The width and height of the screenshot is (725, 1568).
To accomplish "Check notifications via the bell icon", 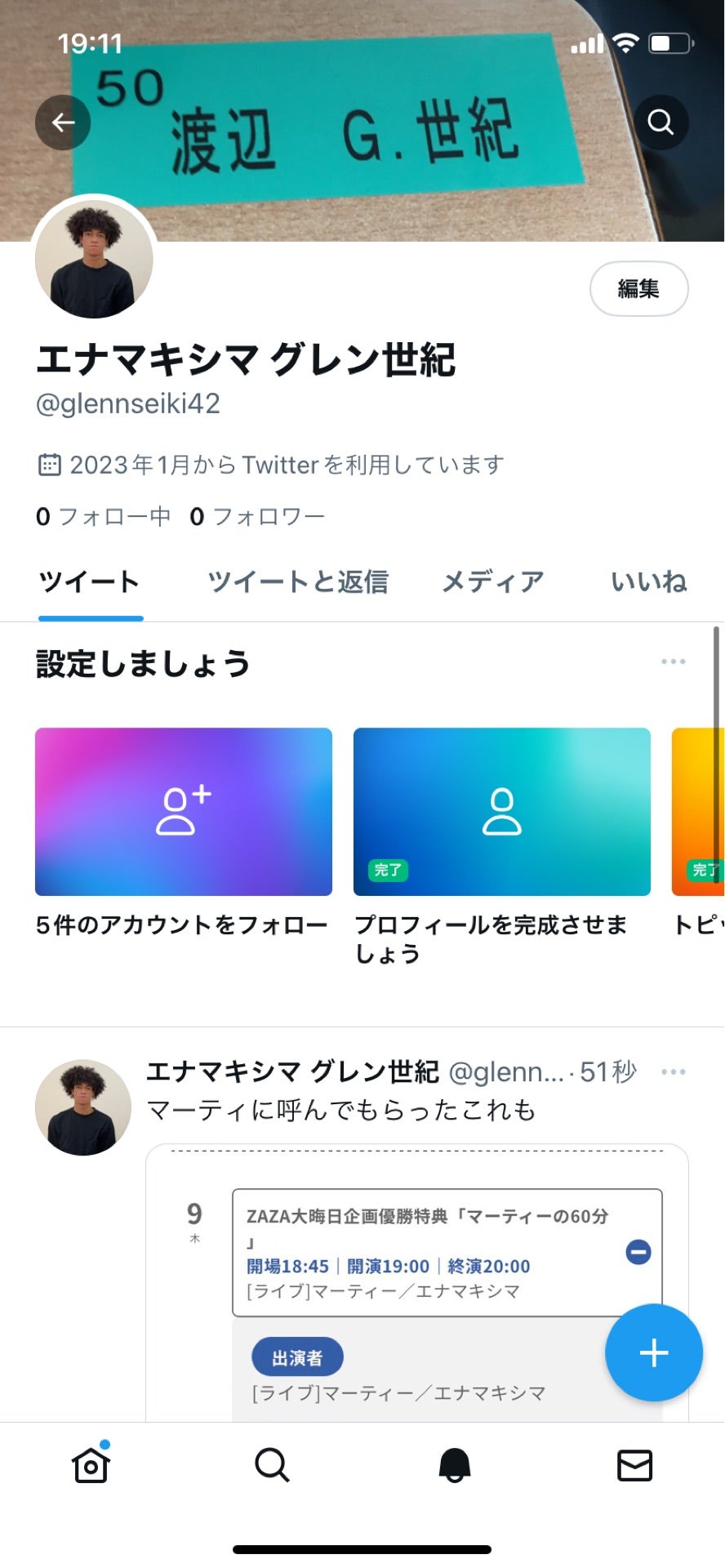I will click(453, 1465).
